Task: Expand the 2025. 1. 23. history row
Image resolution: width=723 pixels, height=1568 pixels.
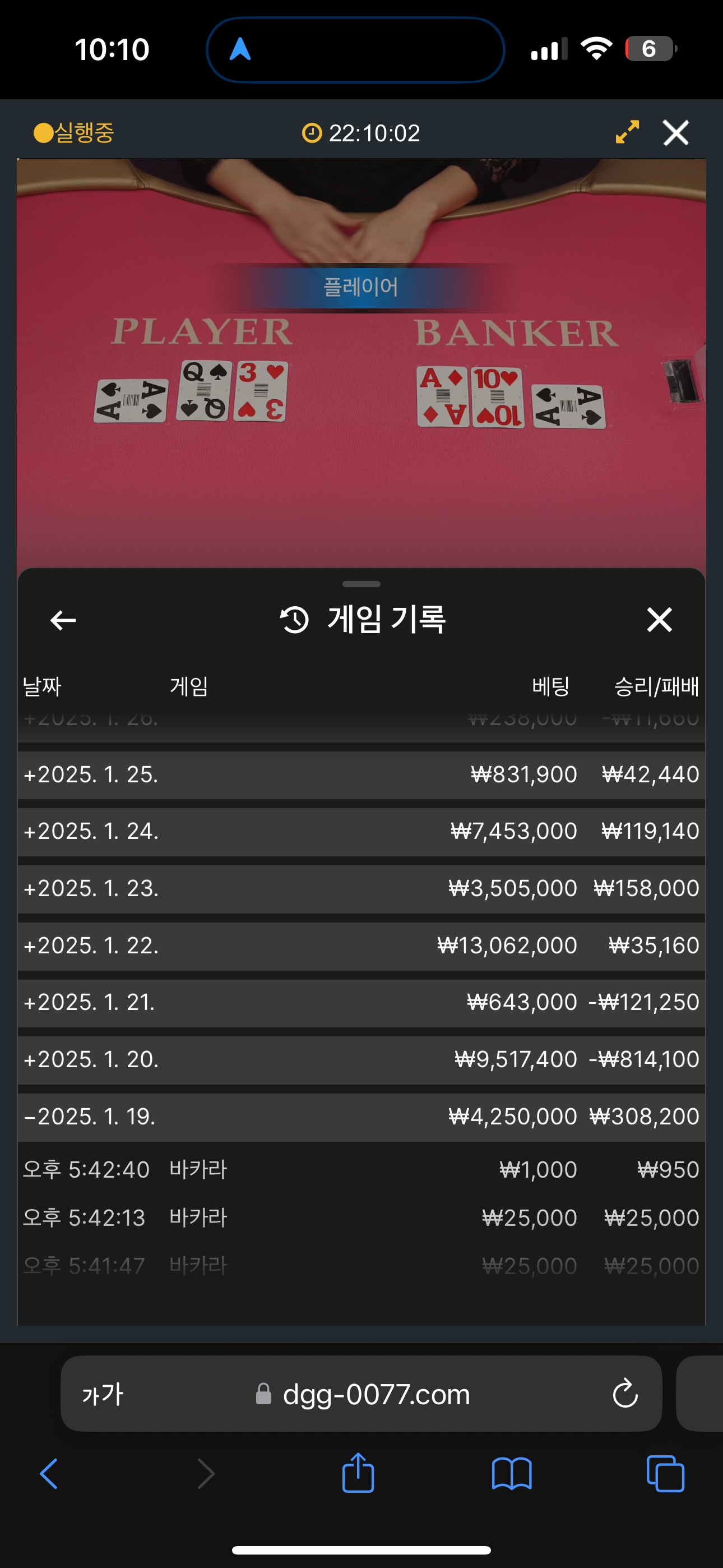Action: (361, 889)
